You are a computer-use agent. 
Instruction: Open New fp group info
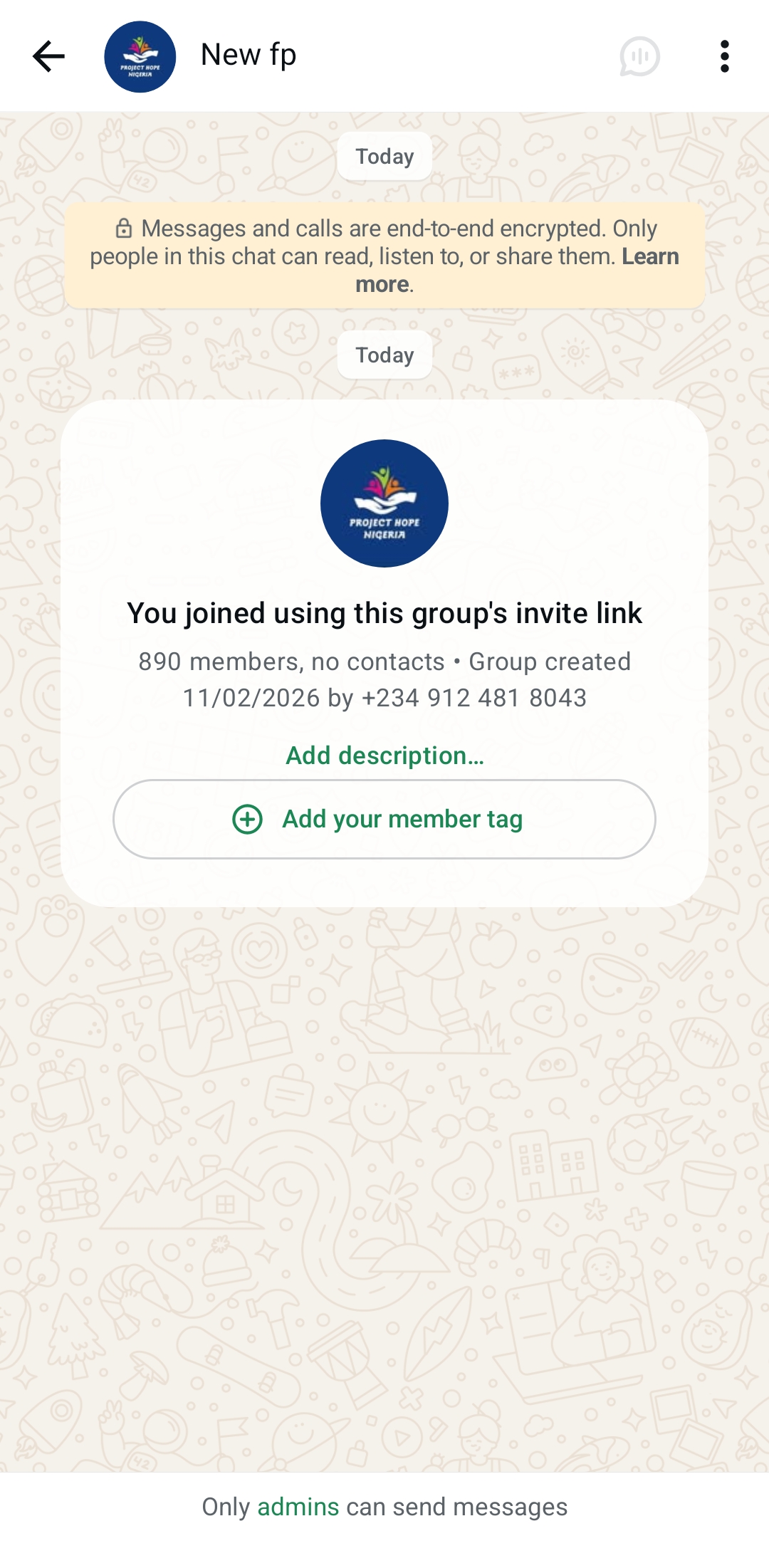tap(249, 56)
